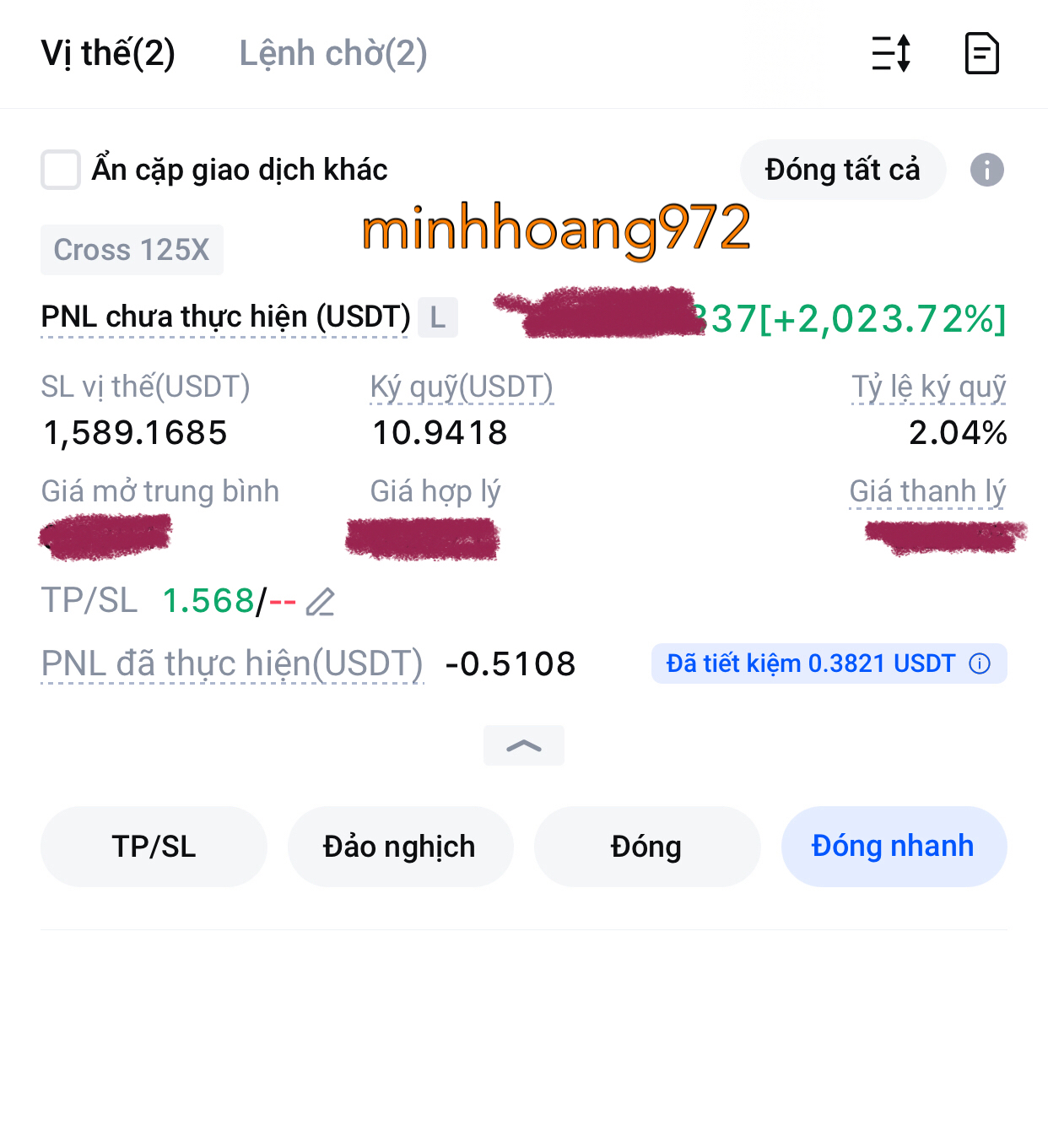
Task: Select the Vị thế(2) tab
Action: pos(108,53)
